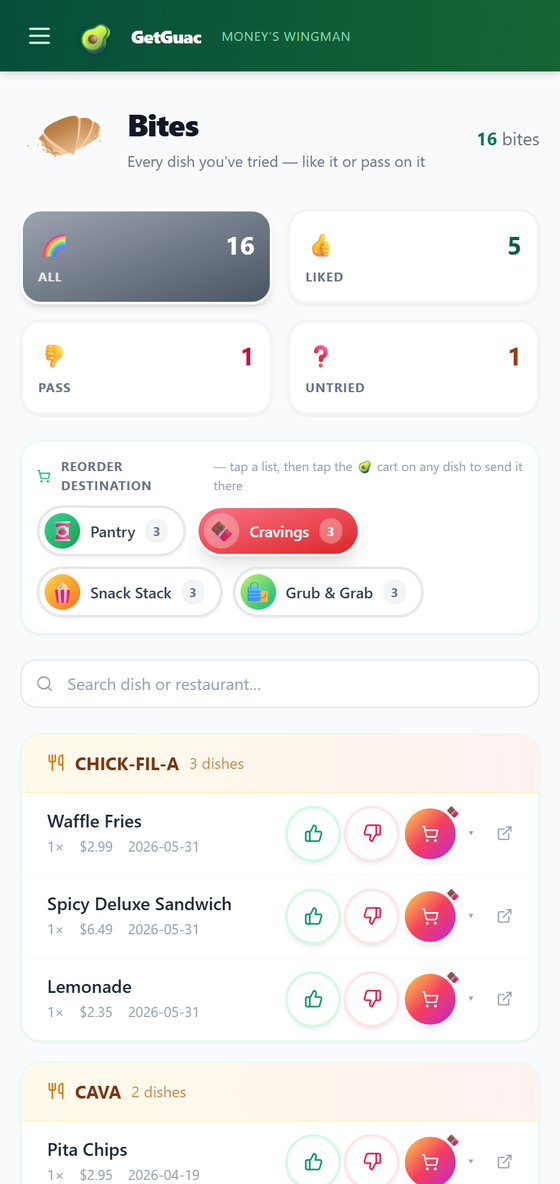This screenshot has width=560, height=1184.
Task: Pick Snack Stack as destination
Action: click(x=130, y=593)
